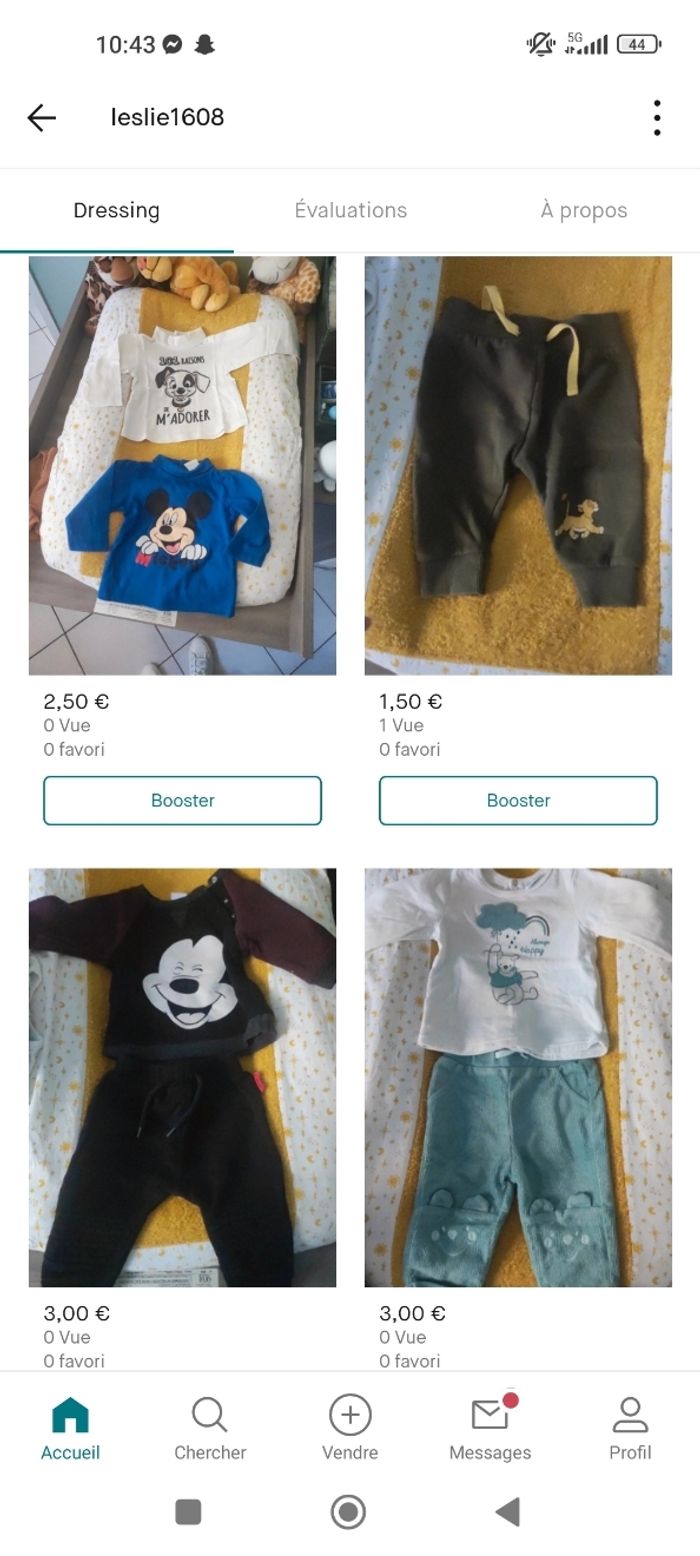Go to the Accueil home tab
Viewport: 700px width, 1556px height.
[70, 1428]
